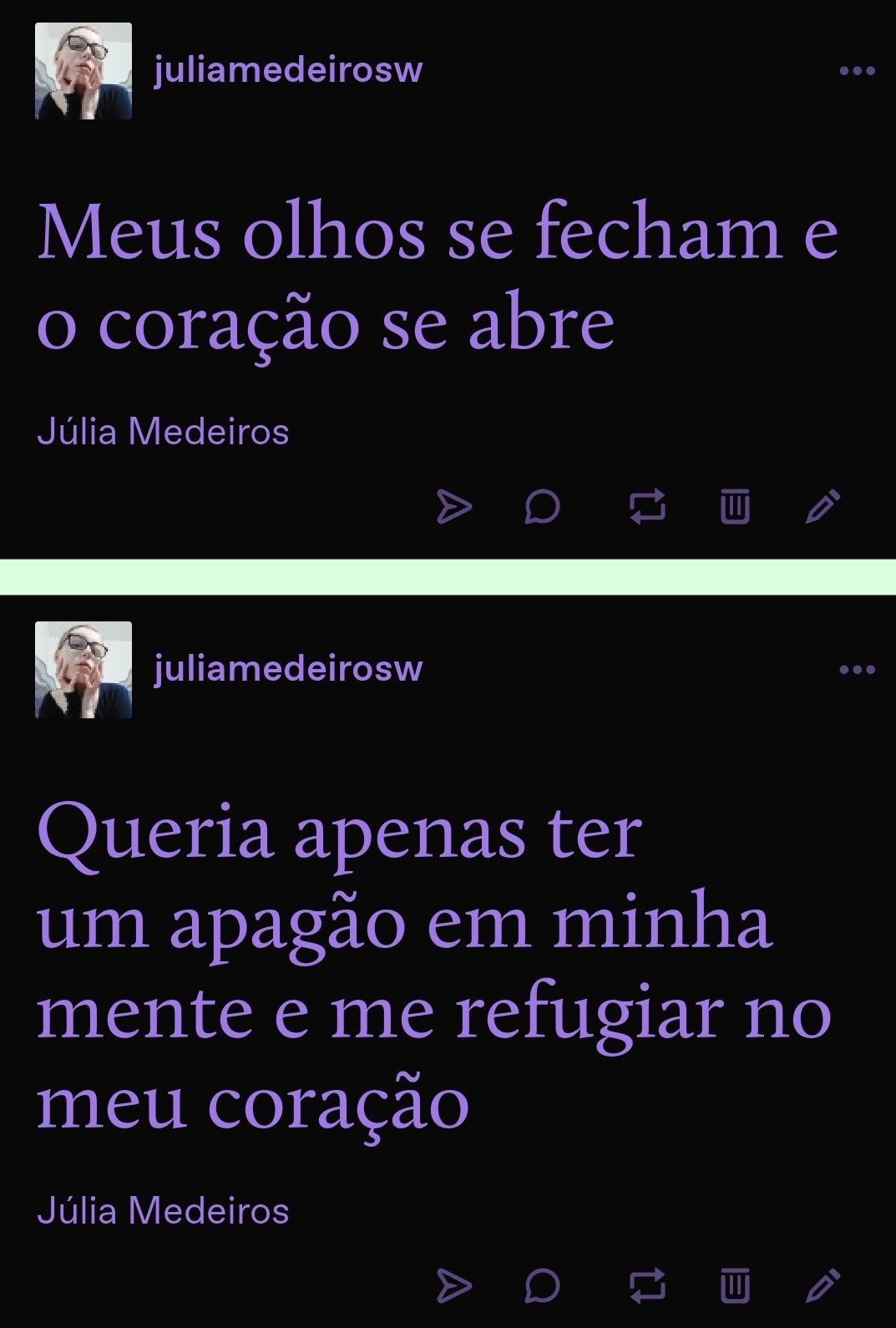
Task: Repost the 'Queria apenas ter' post
Action: tap(647, 1285)
